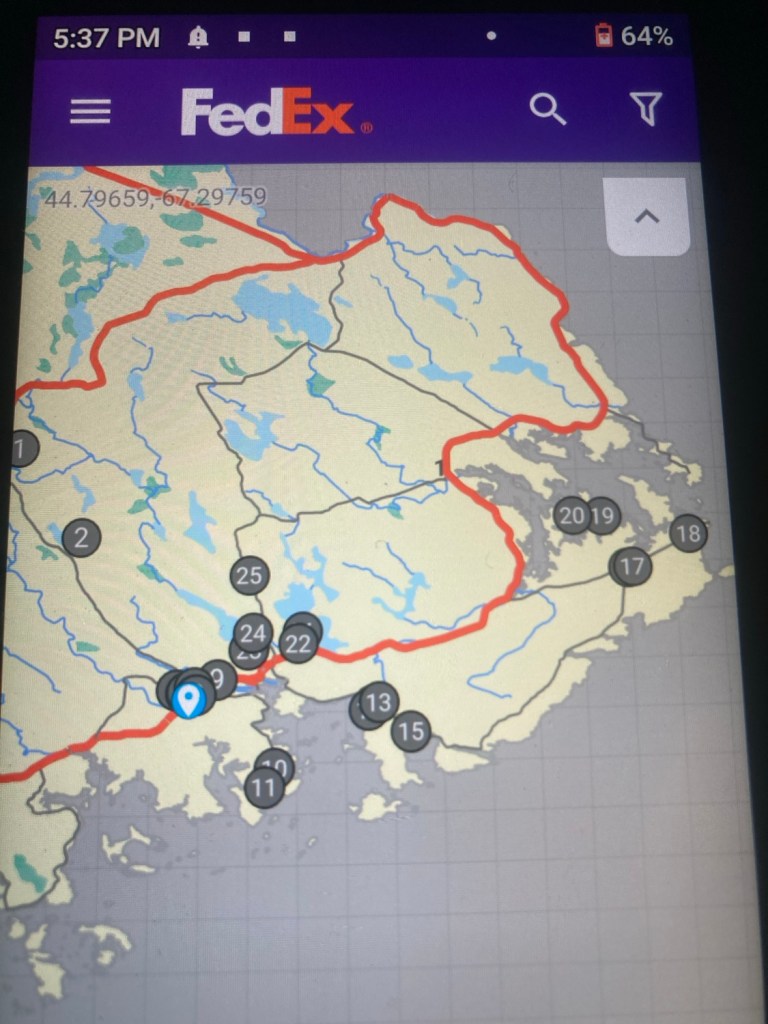Viewport: 768px width, 1024px height.
Task: Open stop marker 20 on the map
Action: coord(571,516)
